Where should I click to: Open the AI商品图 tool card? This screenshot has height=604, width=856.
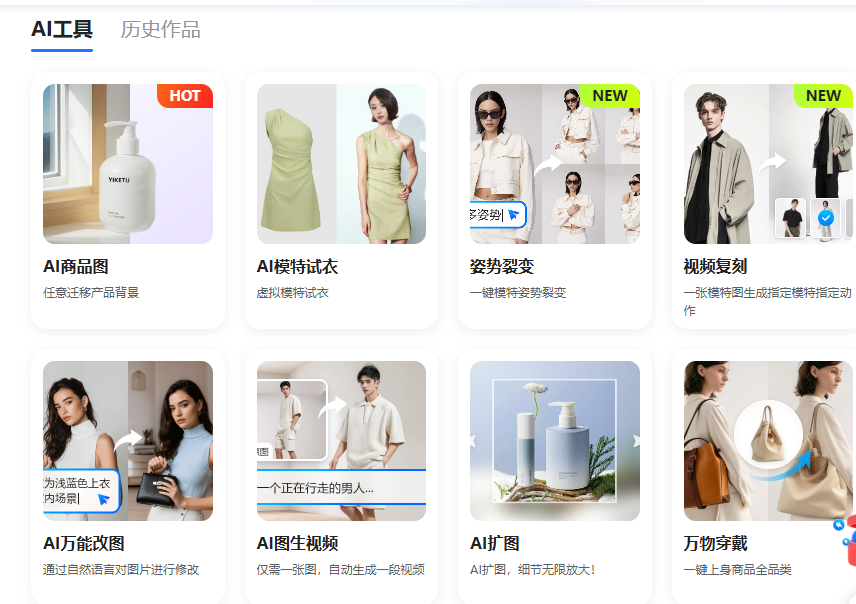point(128,200)
